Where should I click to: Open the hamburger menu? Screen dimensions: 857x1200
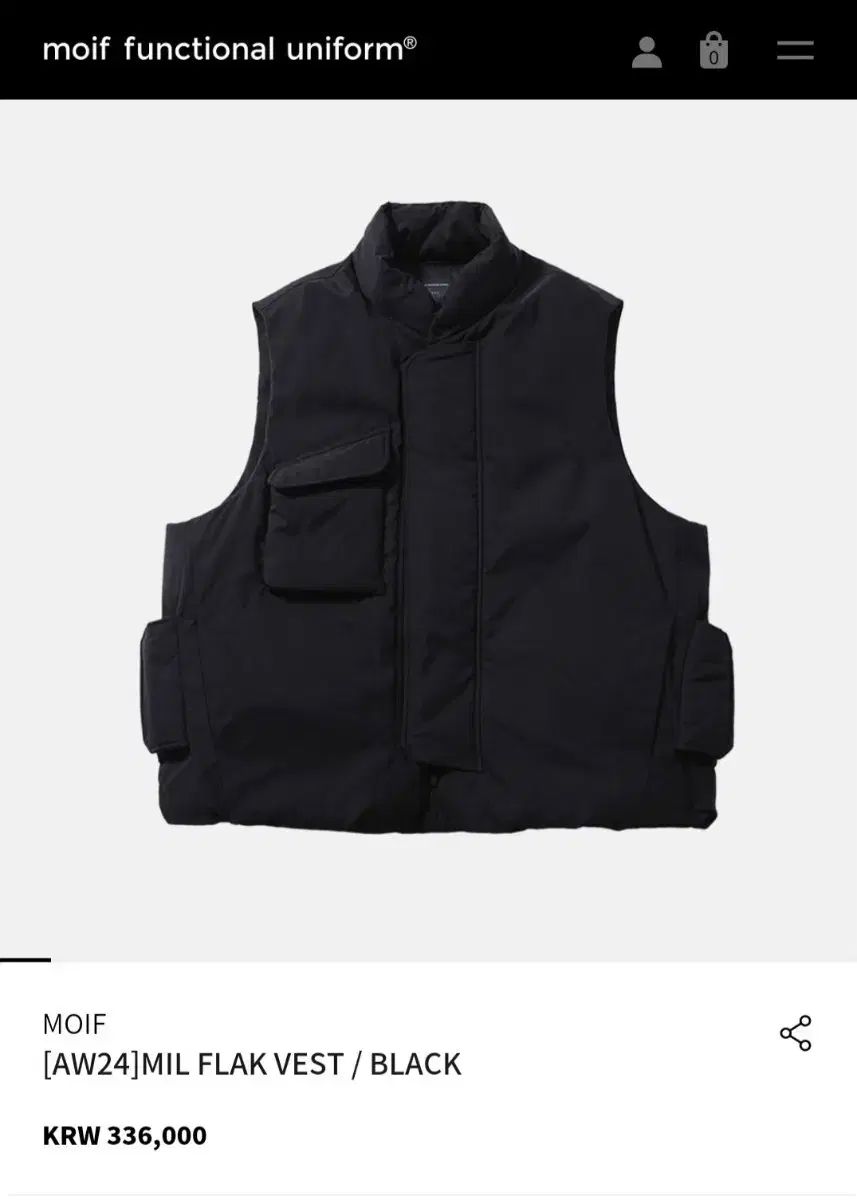[795, 50]
